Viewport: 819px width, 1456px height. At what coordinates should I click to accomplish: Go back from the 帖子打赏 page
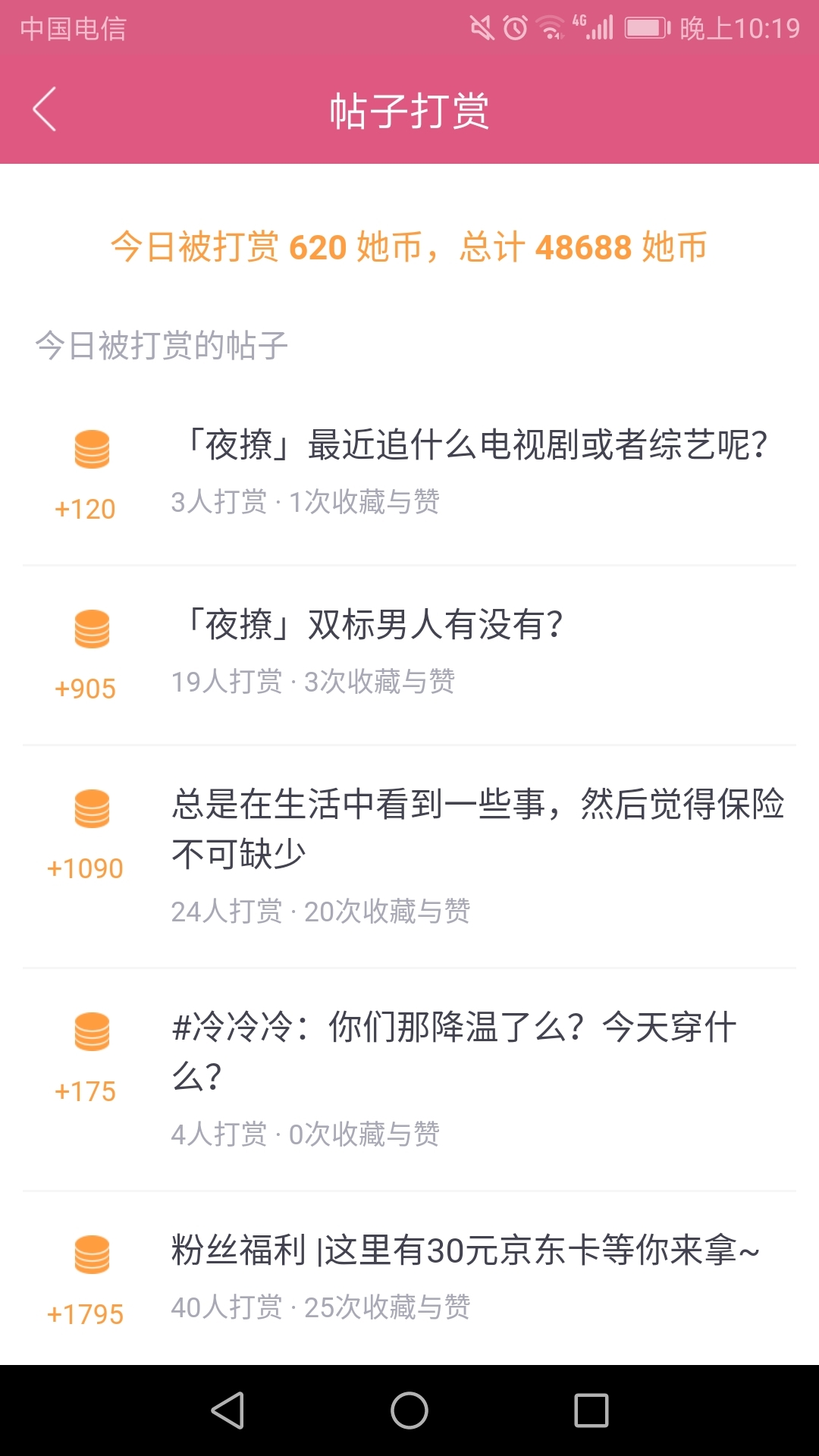point(45,109)
